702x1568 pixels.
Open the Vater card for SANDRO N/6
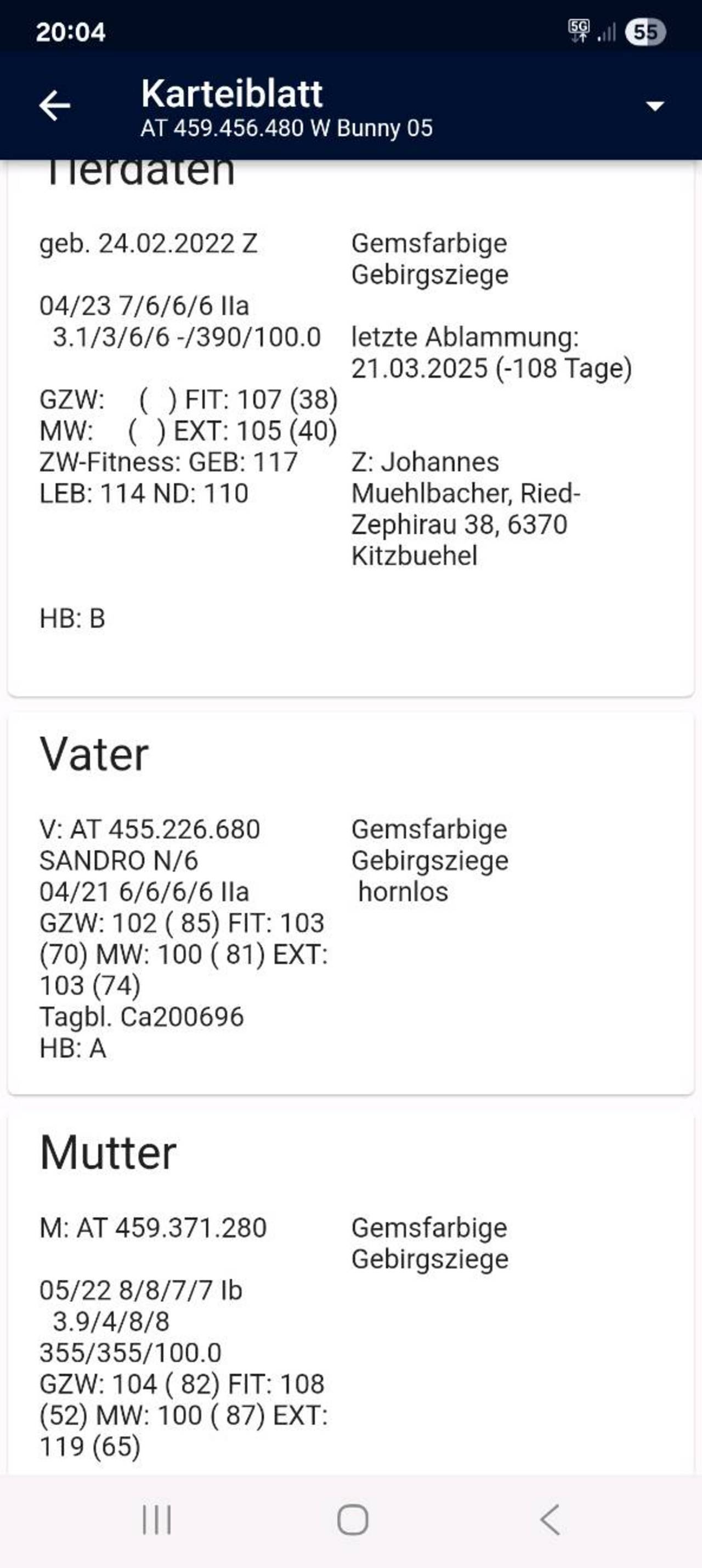[x=350, y=903]
